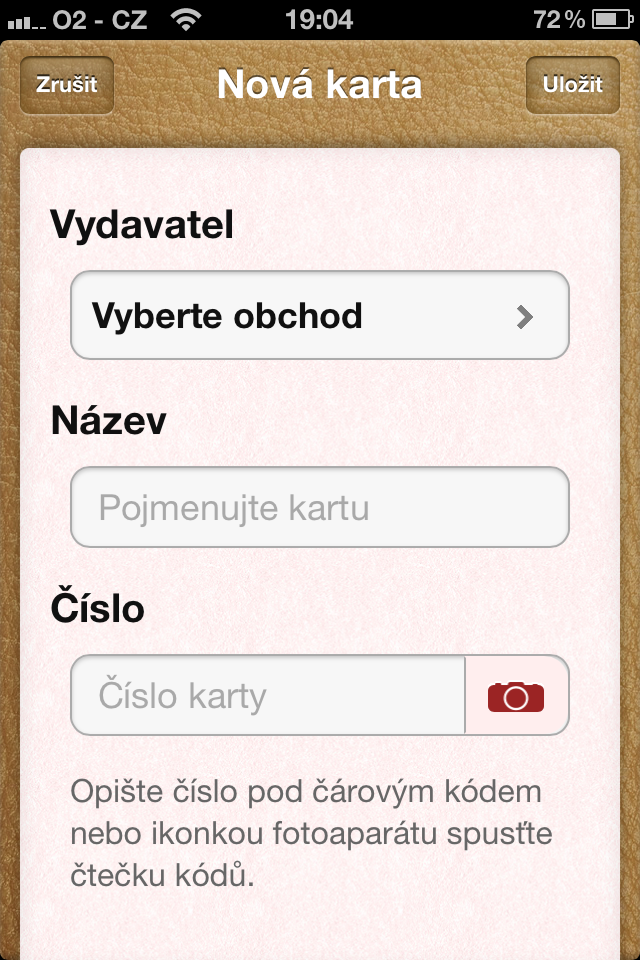The width and height of the screenshot is (640, 960).
Task: Open the Vyberte obchod store picker
Action: click(320, 316)
